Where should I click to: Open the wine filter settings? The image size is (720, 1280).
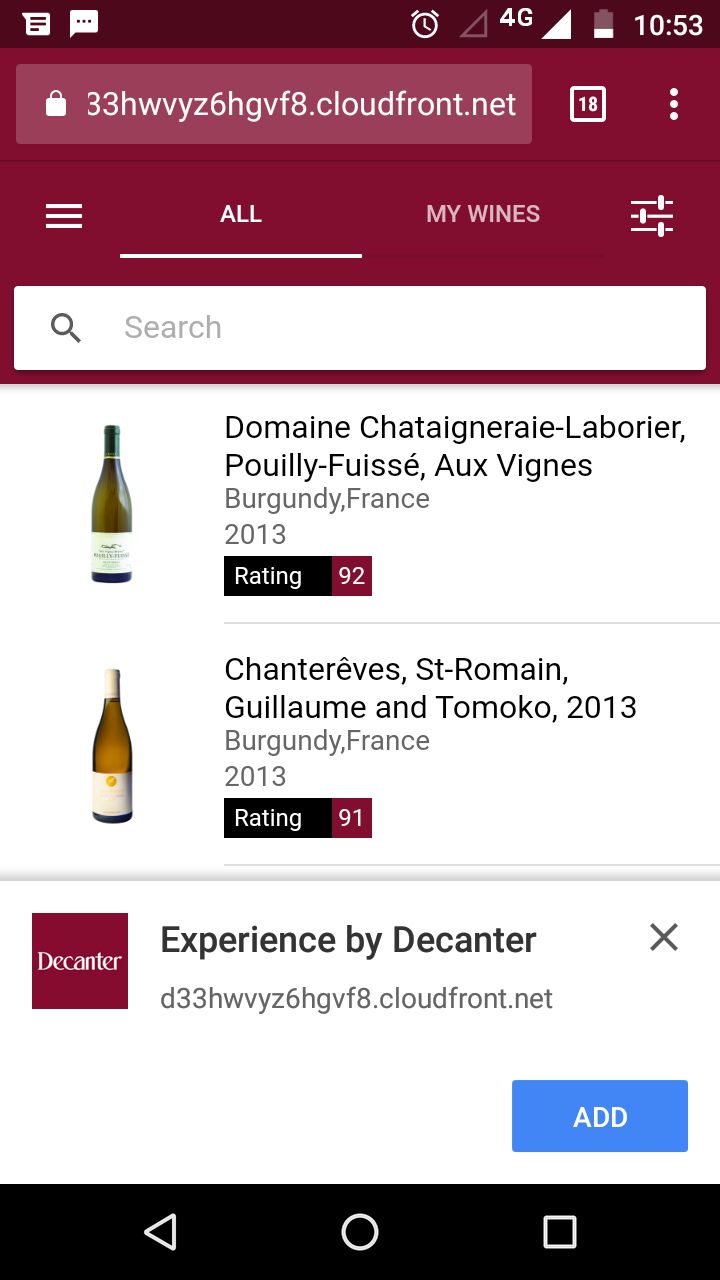tap(652, 215)
